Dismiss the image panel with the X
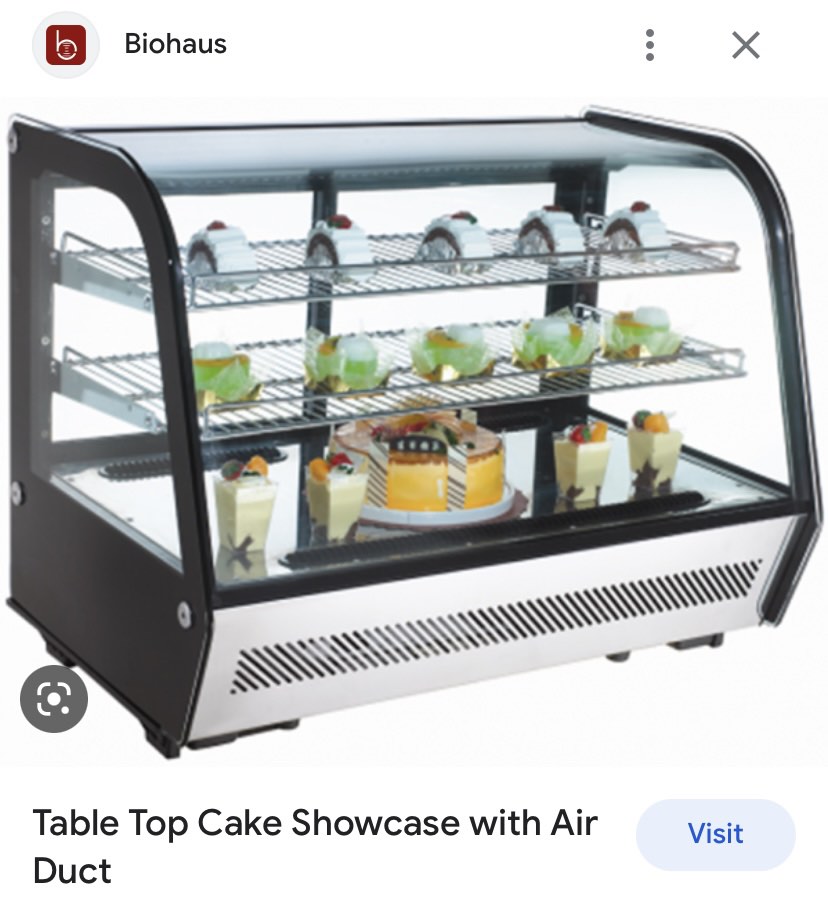The width and height of the screenshot is (828, 900). 744,44
